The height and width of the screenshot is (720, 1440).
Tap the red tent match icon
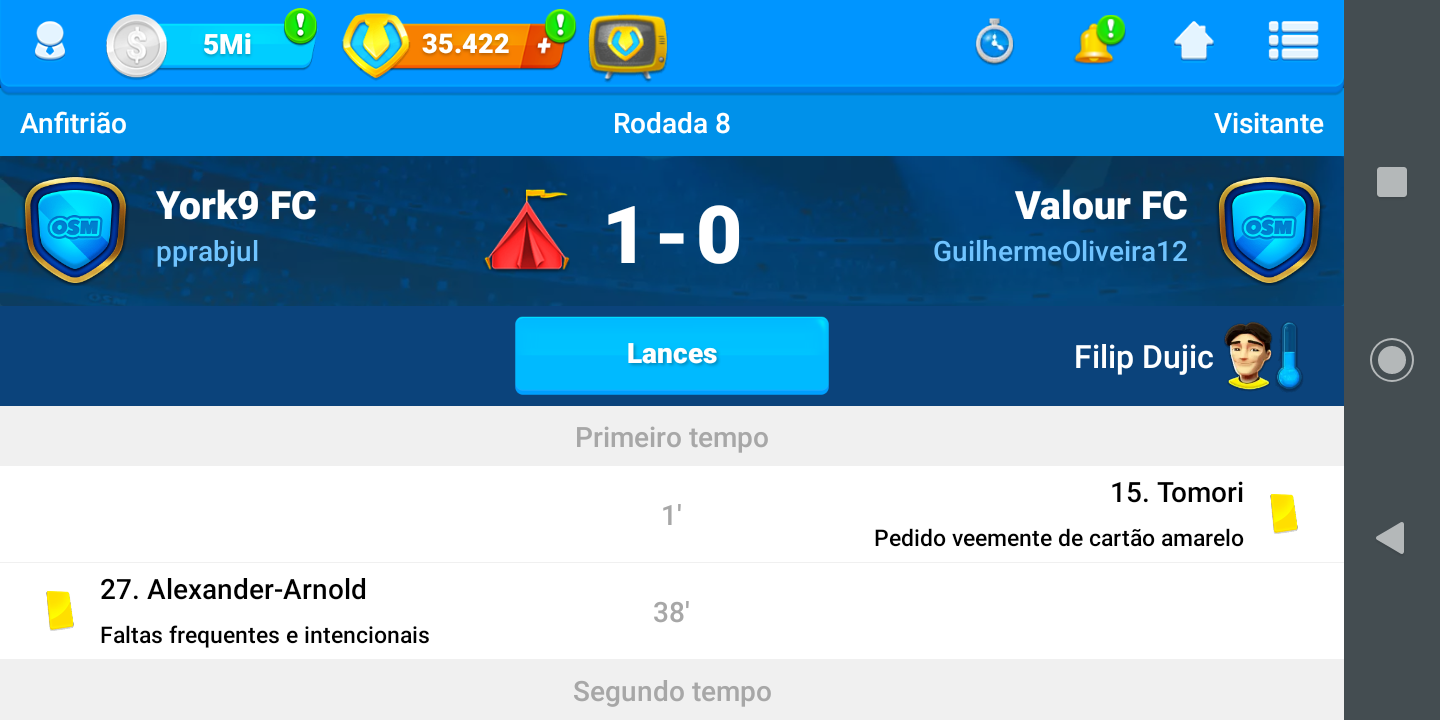tap(527, 231)
